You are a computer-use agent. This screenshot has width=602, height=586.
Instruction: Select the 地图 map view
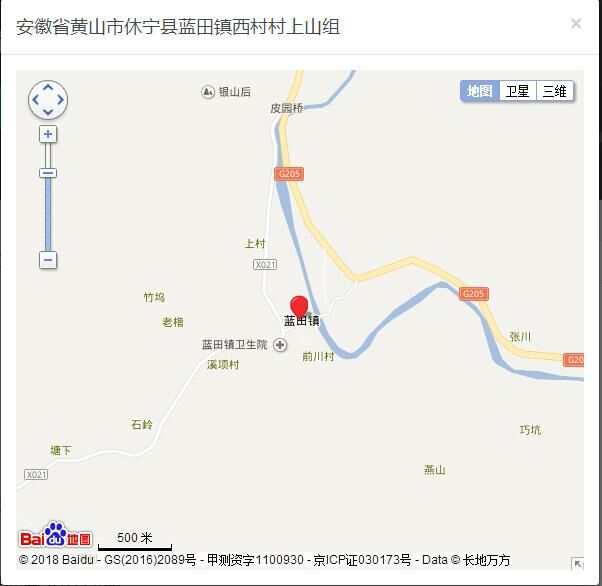pos(480,91)
